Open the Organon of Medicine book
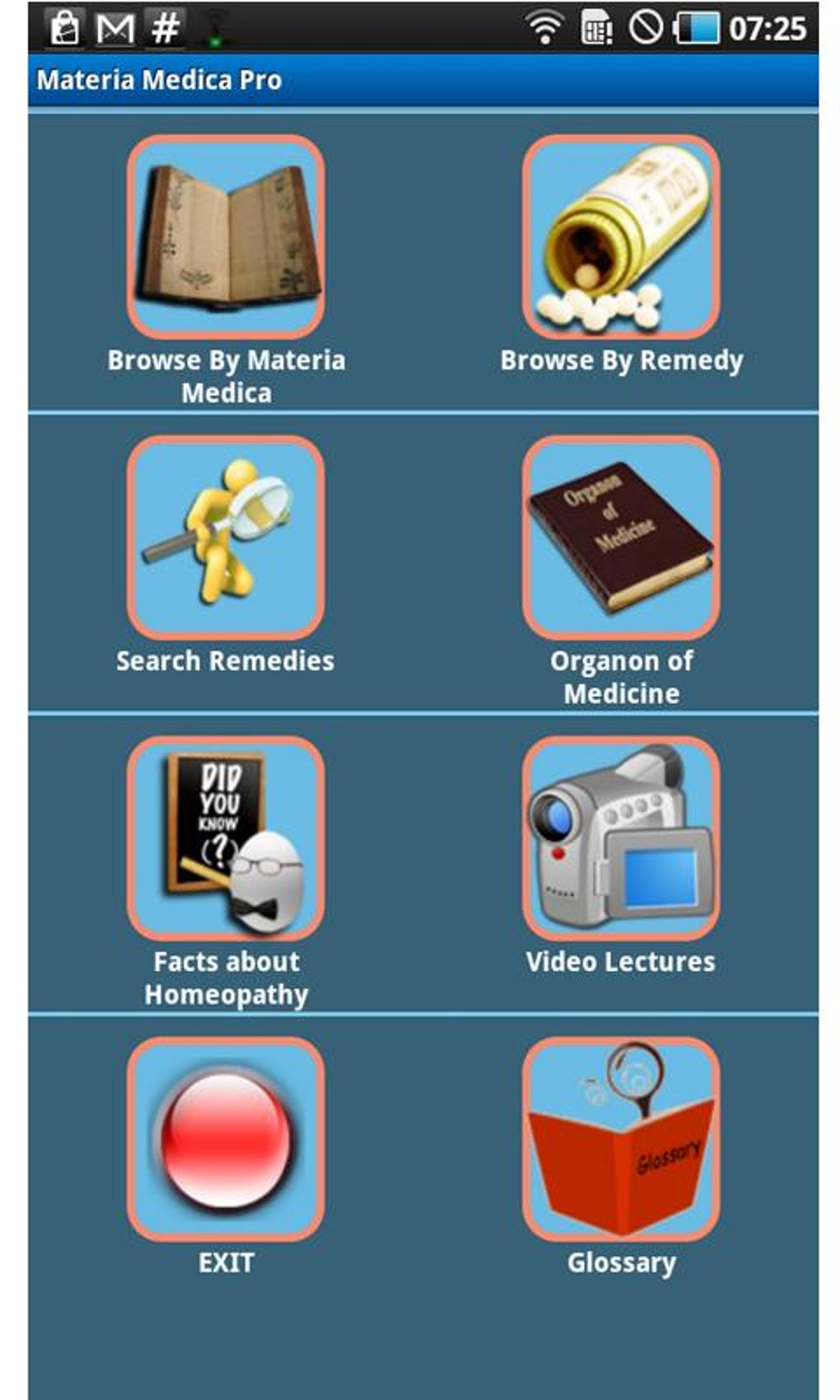The width and height of the screenshot is (840, 1400). coord(621,538)
